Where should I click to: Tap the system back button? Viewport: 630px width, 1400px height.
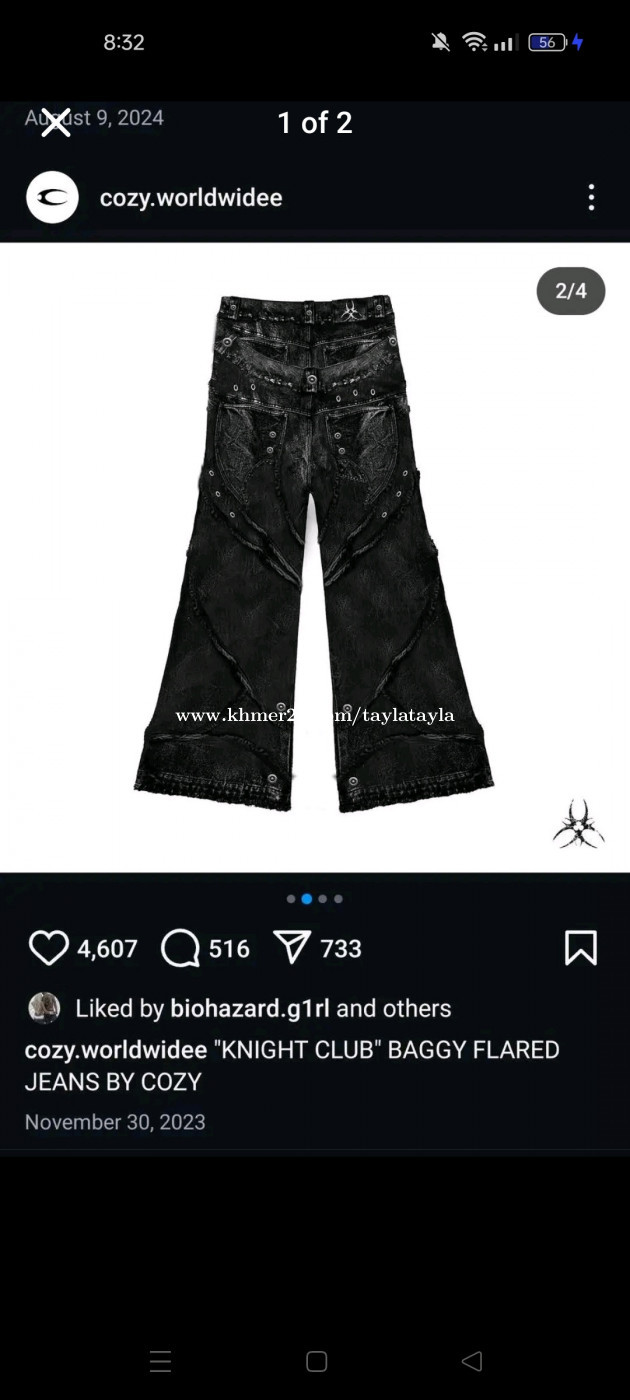(472, 1361)
